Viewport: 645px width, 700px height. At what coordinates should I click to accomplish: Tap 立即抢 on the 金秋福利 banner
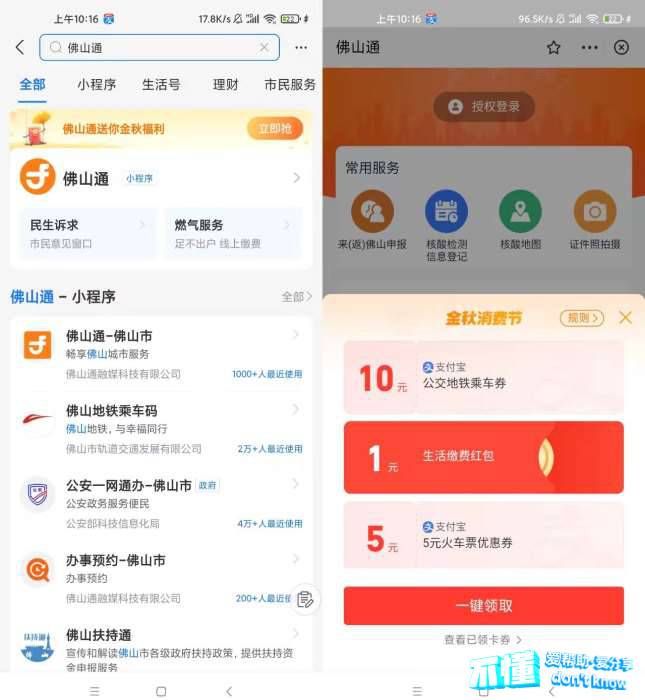(274, 128)
